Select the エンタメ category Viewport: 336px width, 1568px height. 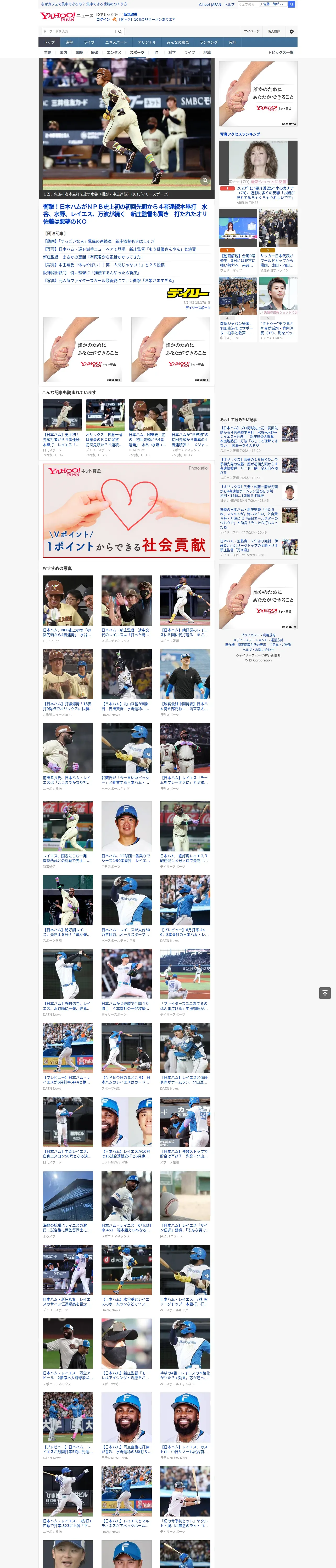point(114,52)
